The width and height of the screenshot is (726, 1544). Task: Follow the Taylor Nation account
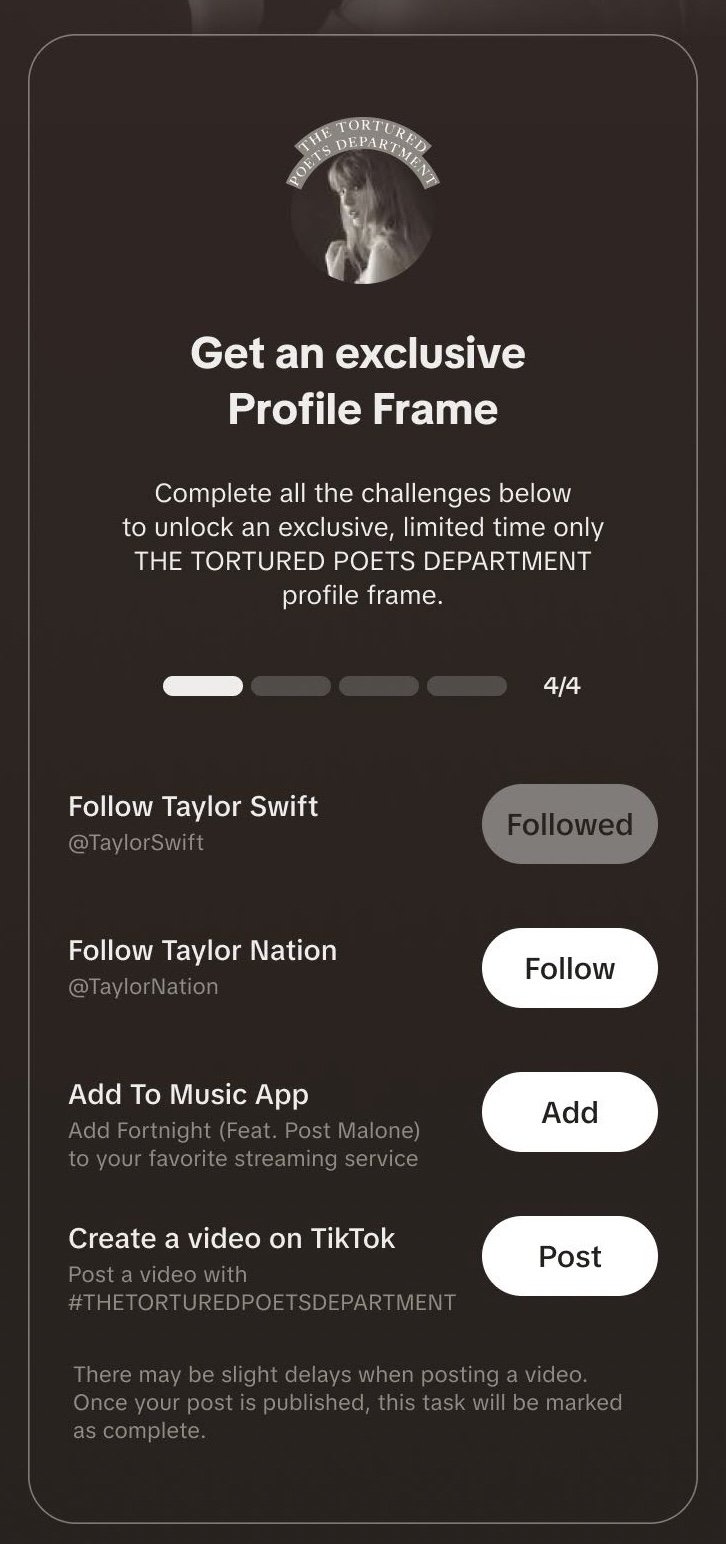click(x=570, y=968)
